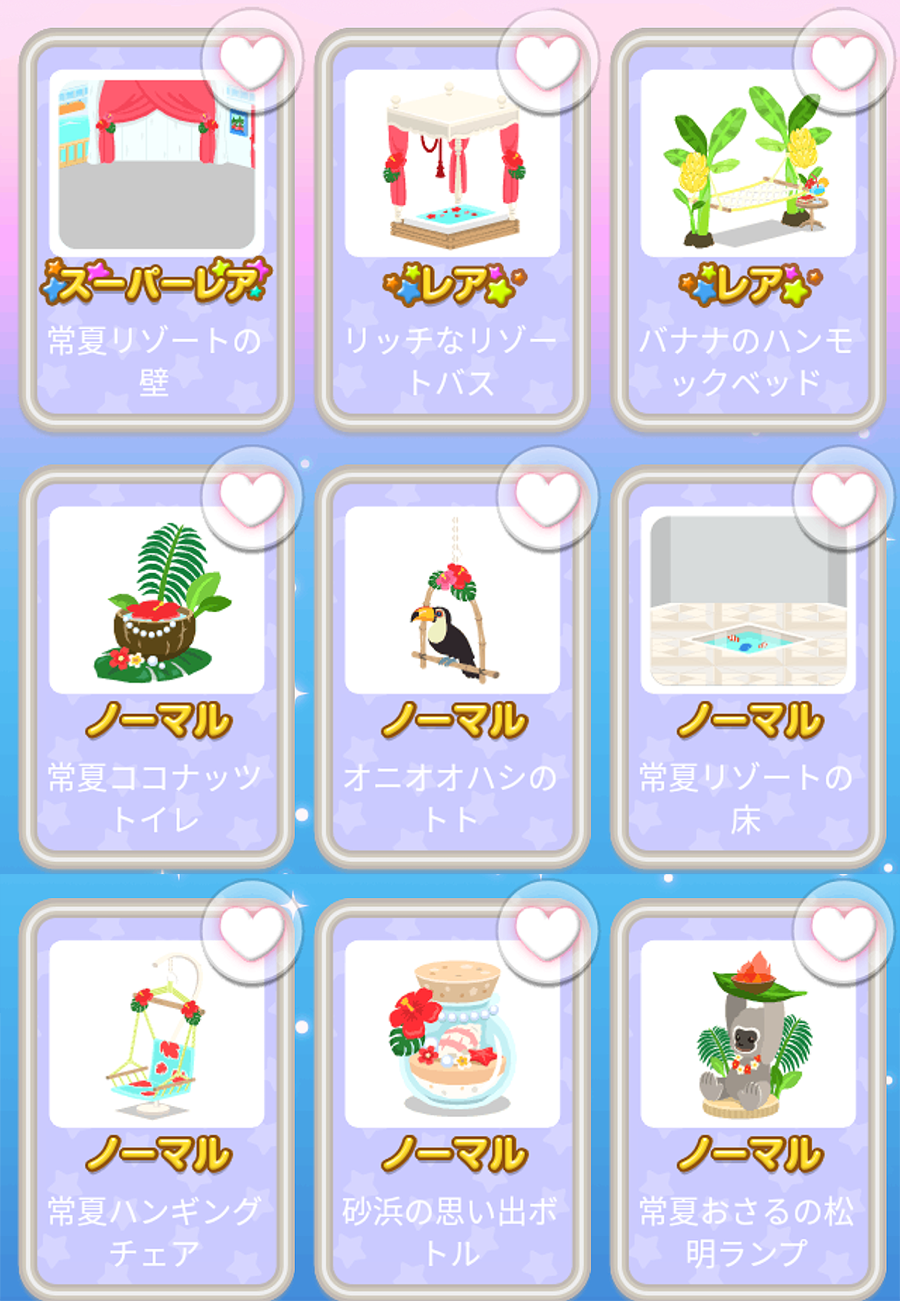Image resolution: width=900 pixels, height=1301 pixels.
Task: Mark 常夏リゾートの床 as a favorite
Action: pyautogui.click(x=843, y=496)
